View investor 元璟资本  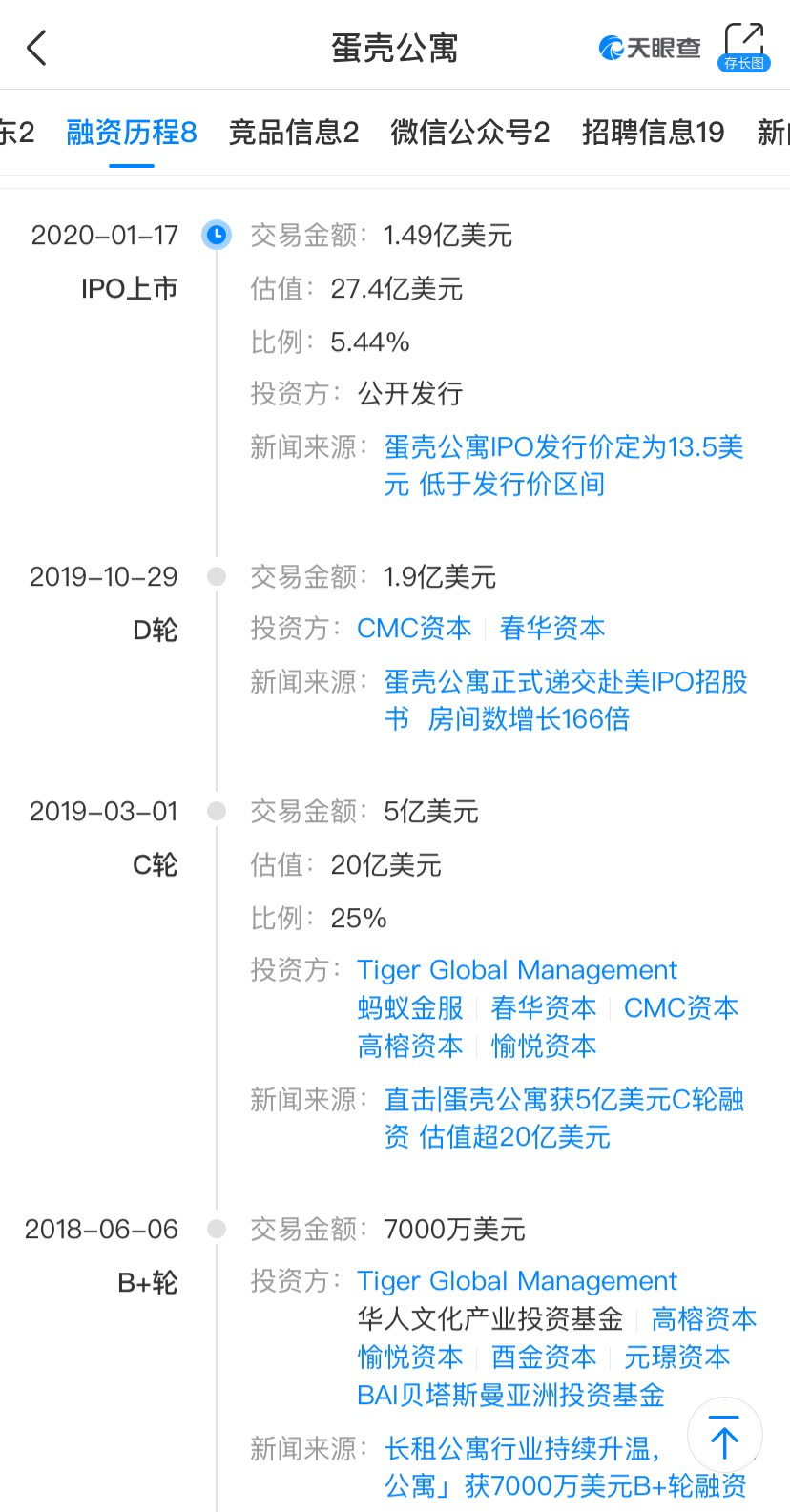tap(677, 1357)
